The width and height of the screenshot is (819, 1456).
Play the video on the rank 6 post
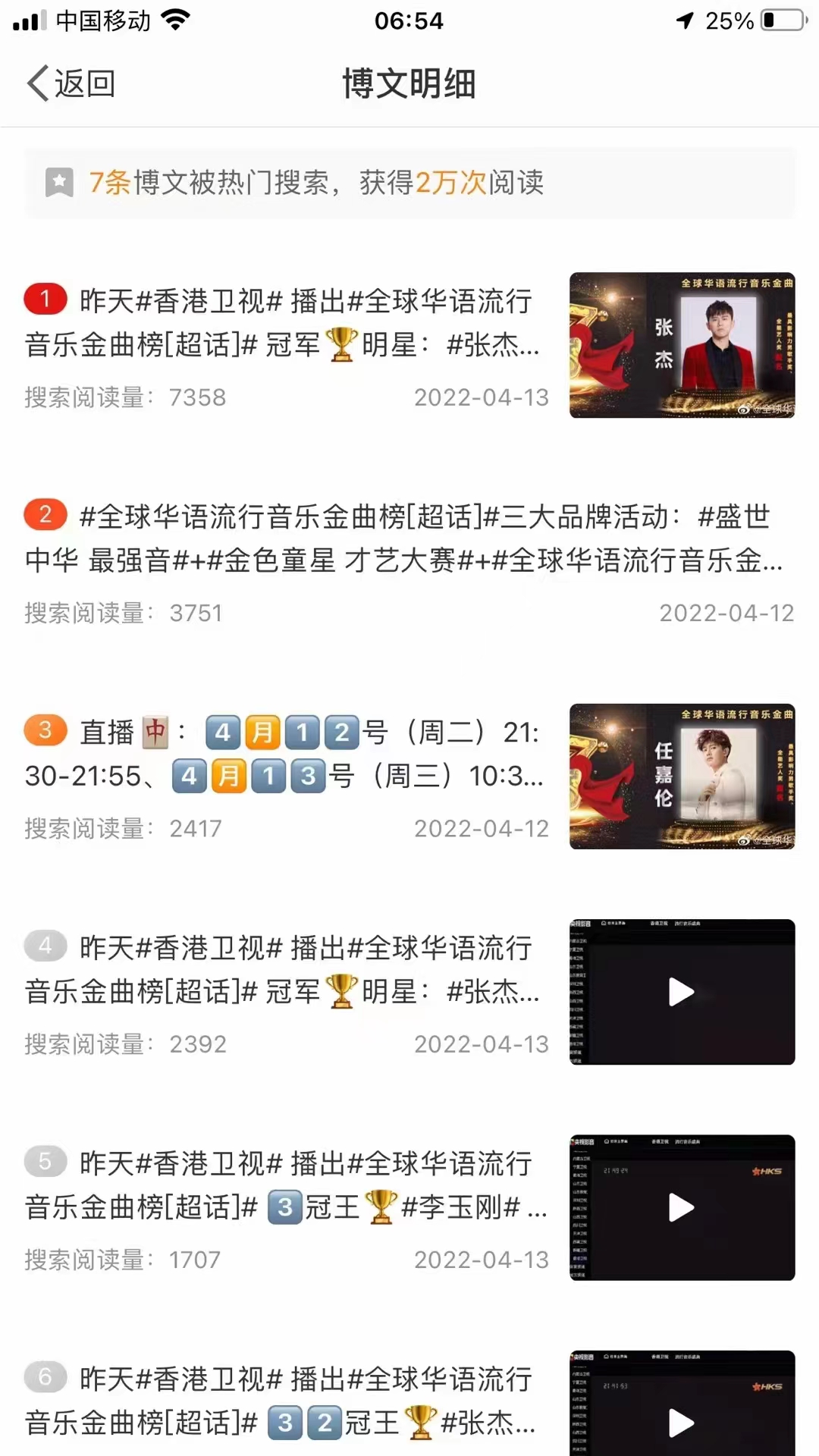point(682,1423)
